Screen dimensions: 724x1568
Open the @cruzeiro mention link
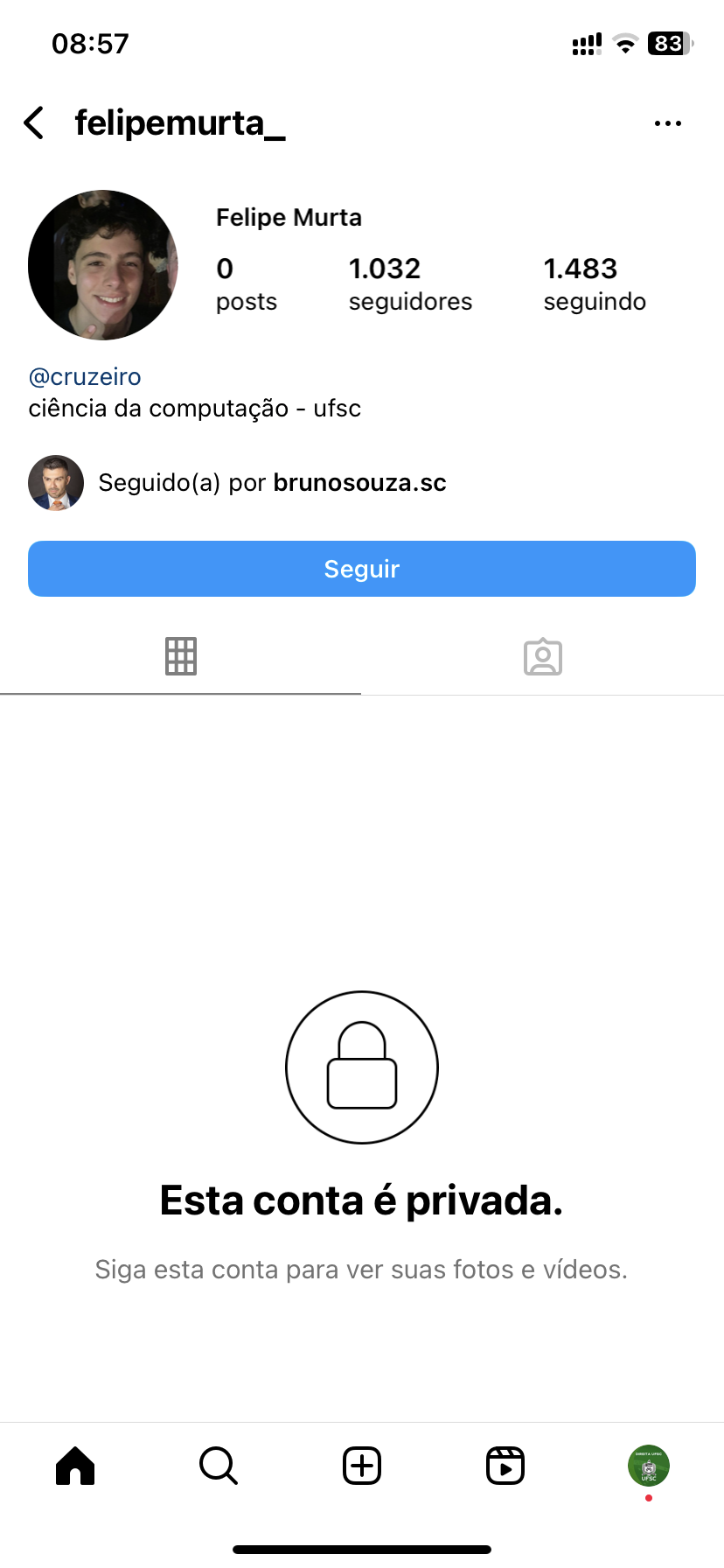click(x=85, y=377)
